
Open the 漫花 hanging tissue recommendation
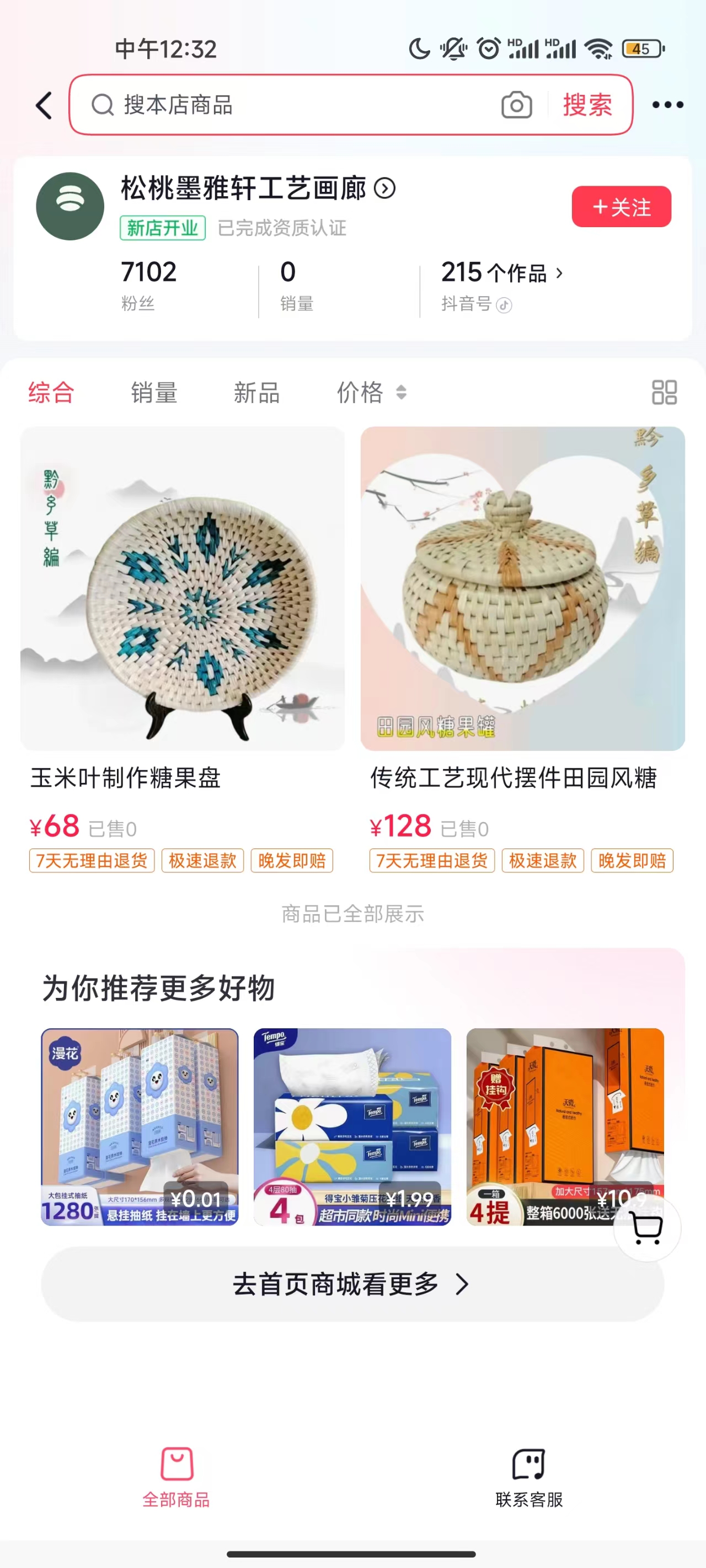[x=140, y=1127]
